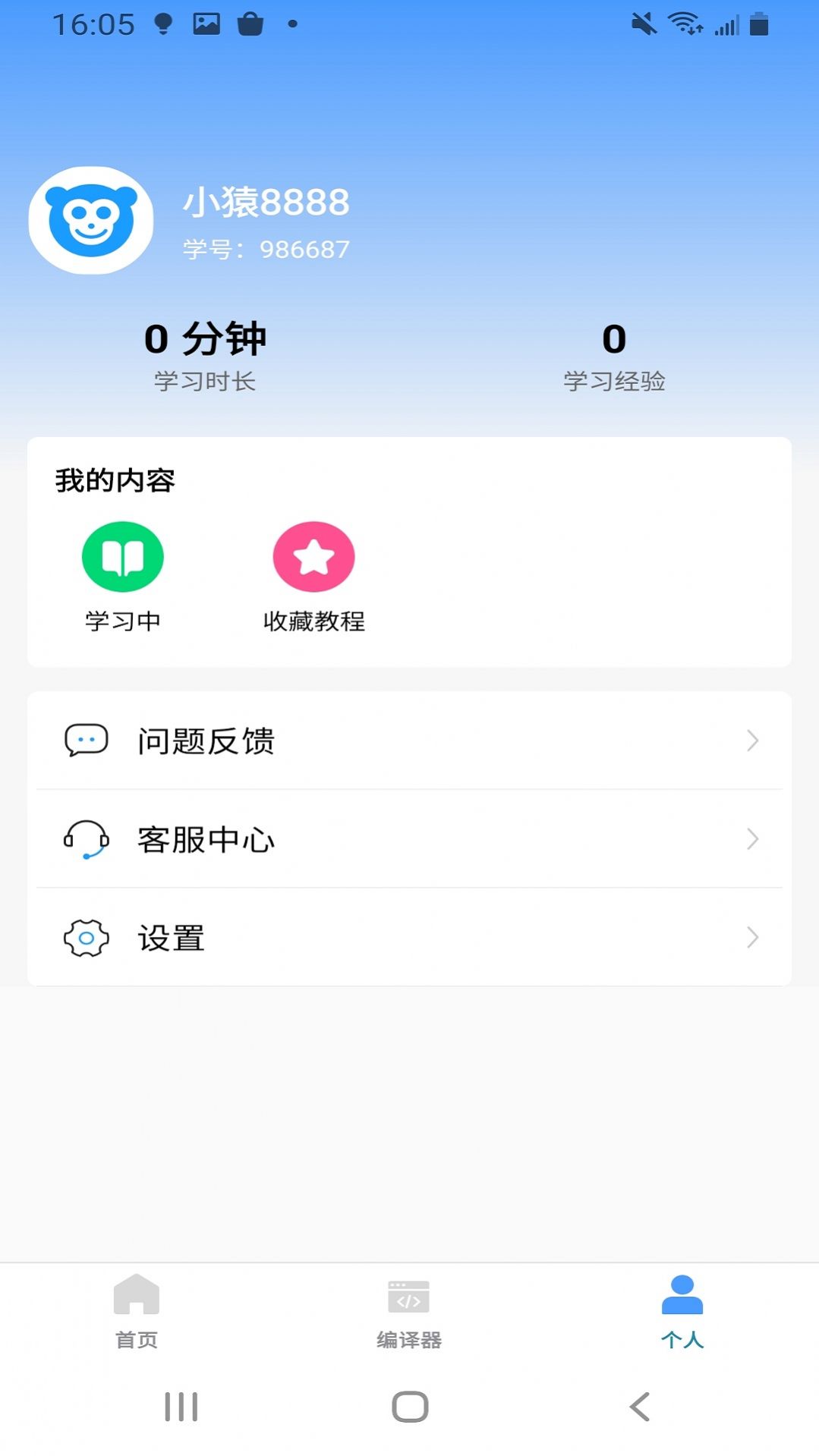Open 收藏教程 via the pink star icon

click(x=314, y=556)
